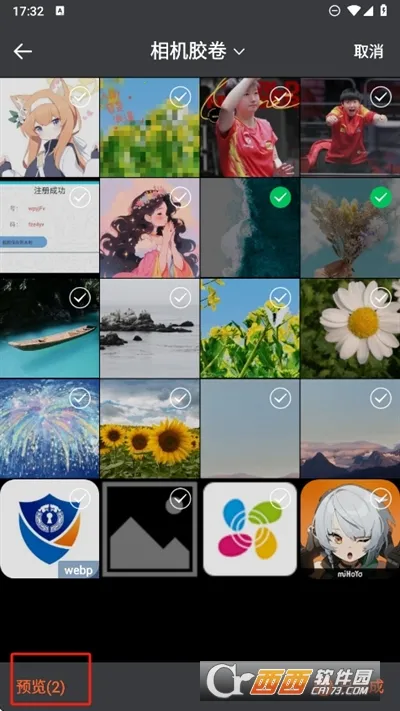
Task: Deselect the dried flower bouquet photo
Action: 380,197
